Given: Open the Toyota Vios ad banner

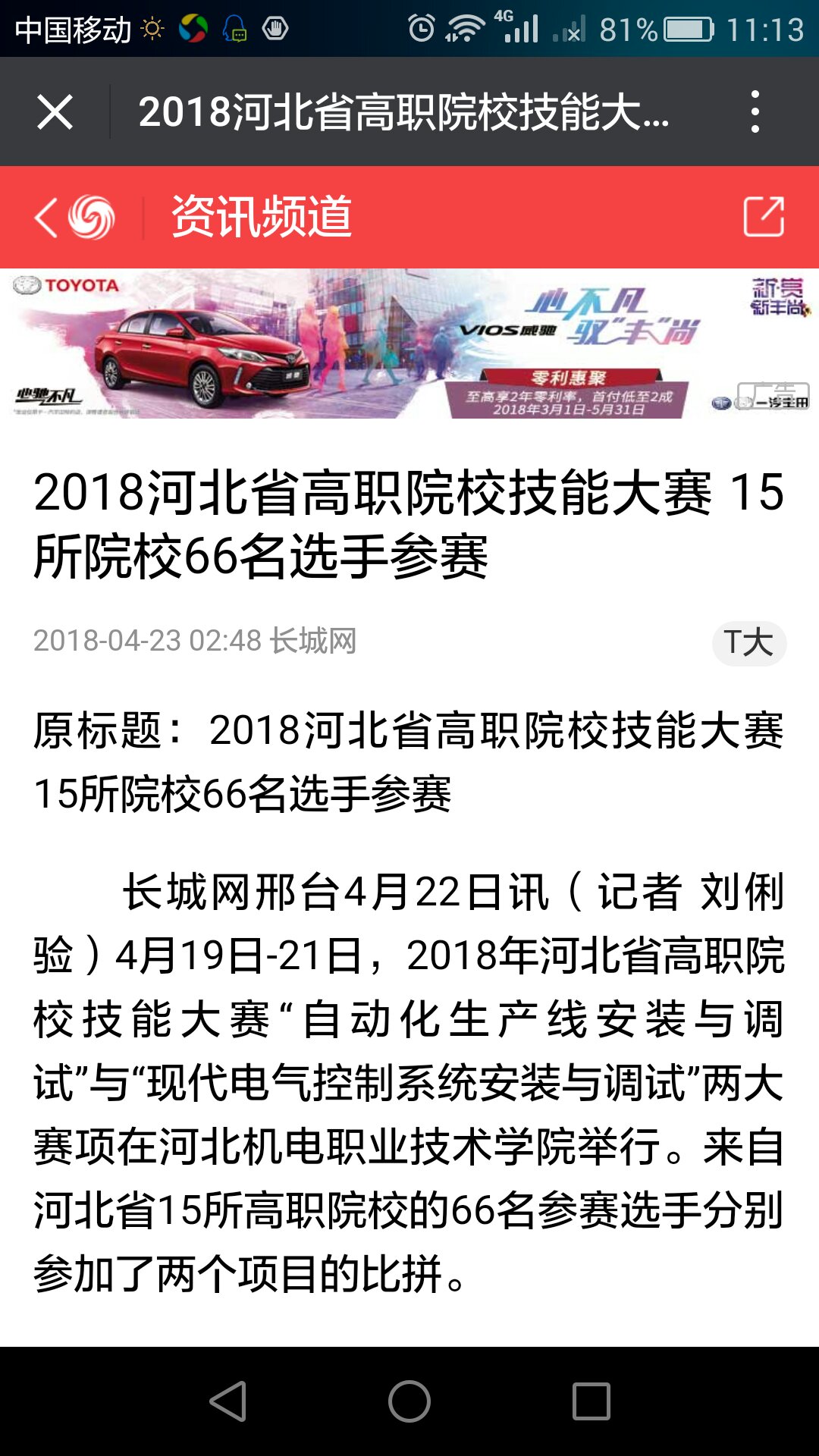Looking at the screenshot, I should pos(409,343).
